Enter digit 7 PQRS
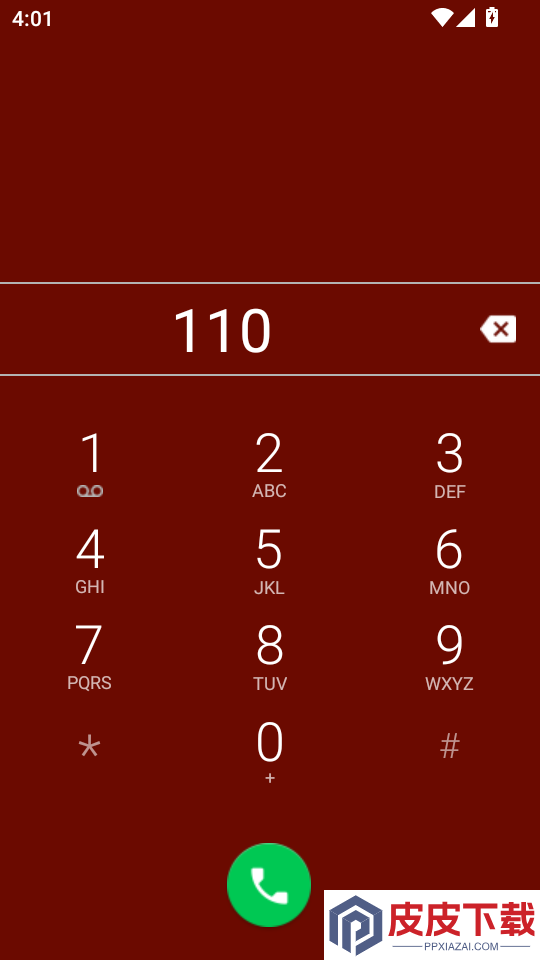The image size is (540, 960). click(x=90, y=657)
